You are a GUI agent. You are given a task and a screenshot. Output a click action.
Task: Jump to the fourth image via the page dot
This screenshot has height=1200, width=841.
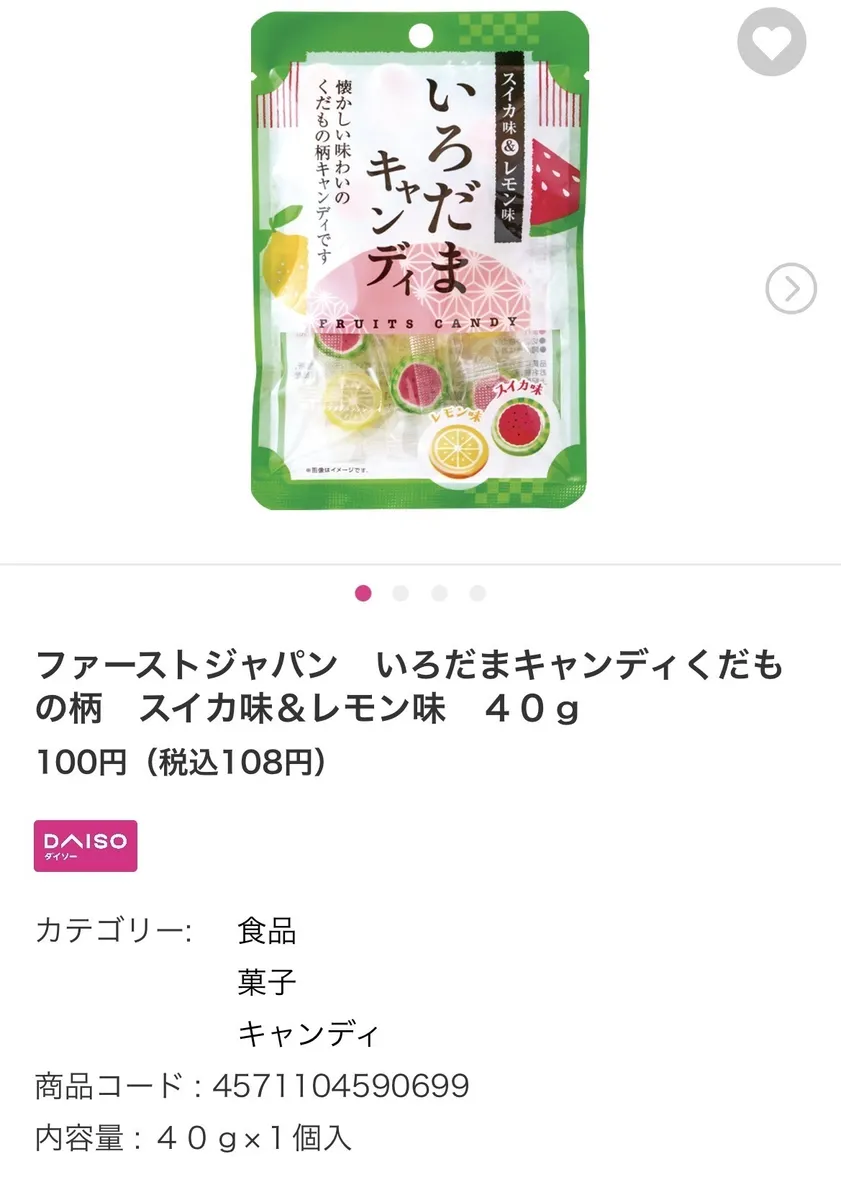477,593
